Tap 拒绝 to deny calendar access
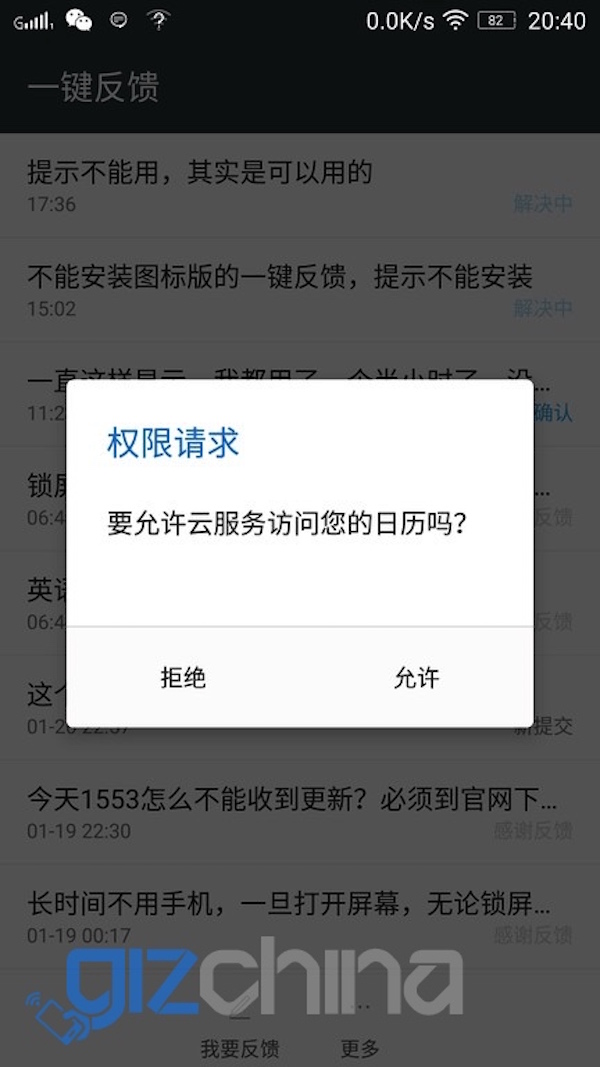 [x=183, y=678]
